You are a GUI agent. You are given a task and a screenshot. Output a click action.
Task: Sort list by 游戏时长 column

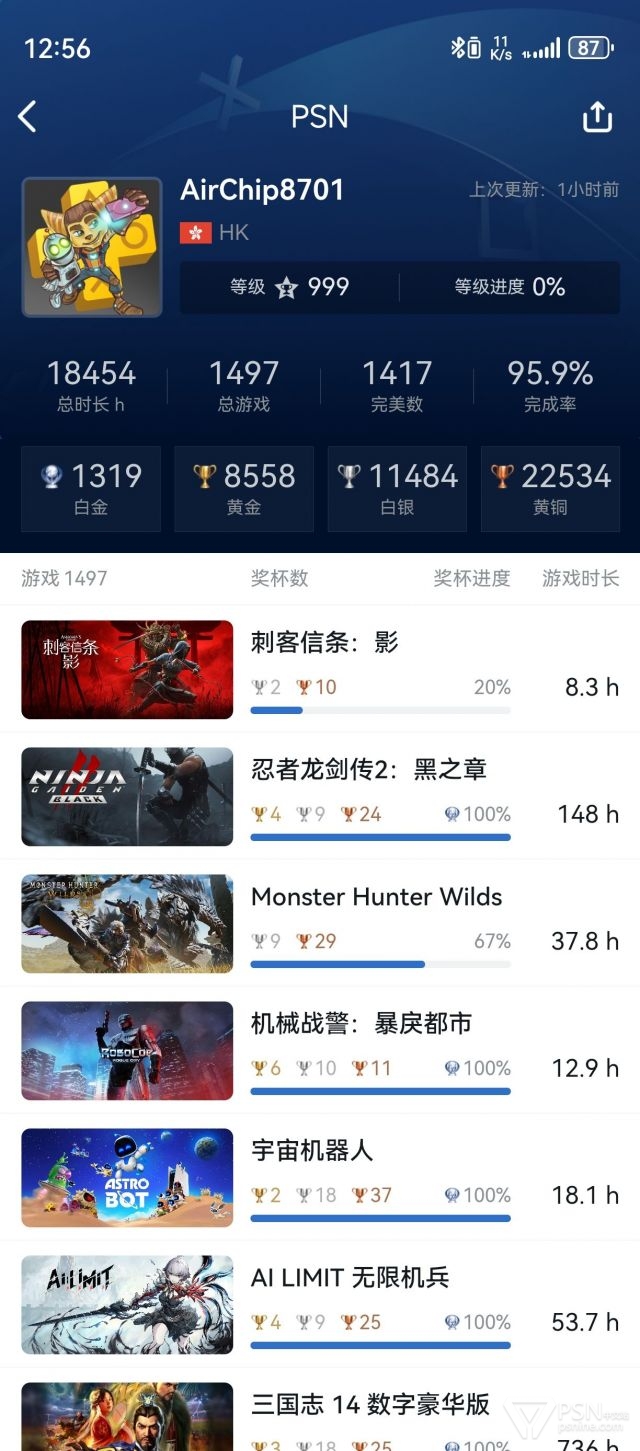[x=581, y=578]
